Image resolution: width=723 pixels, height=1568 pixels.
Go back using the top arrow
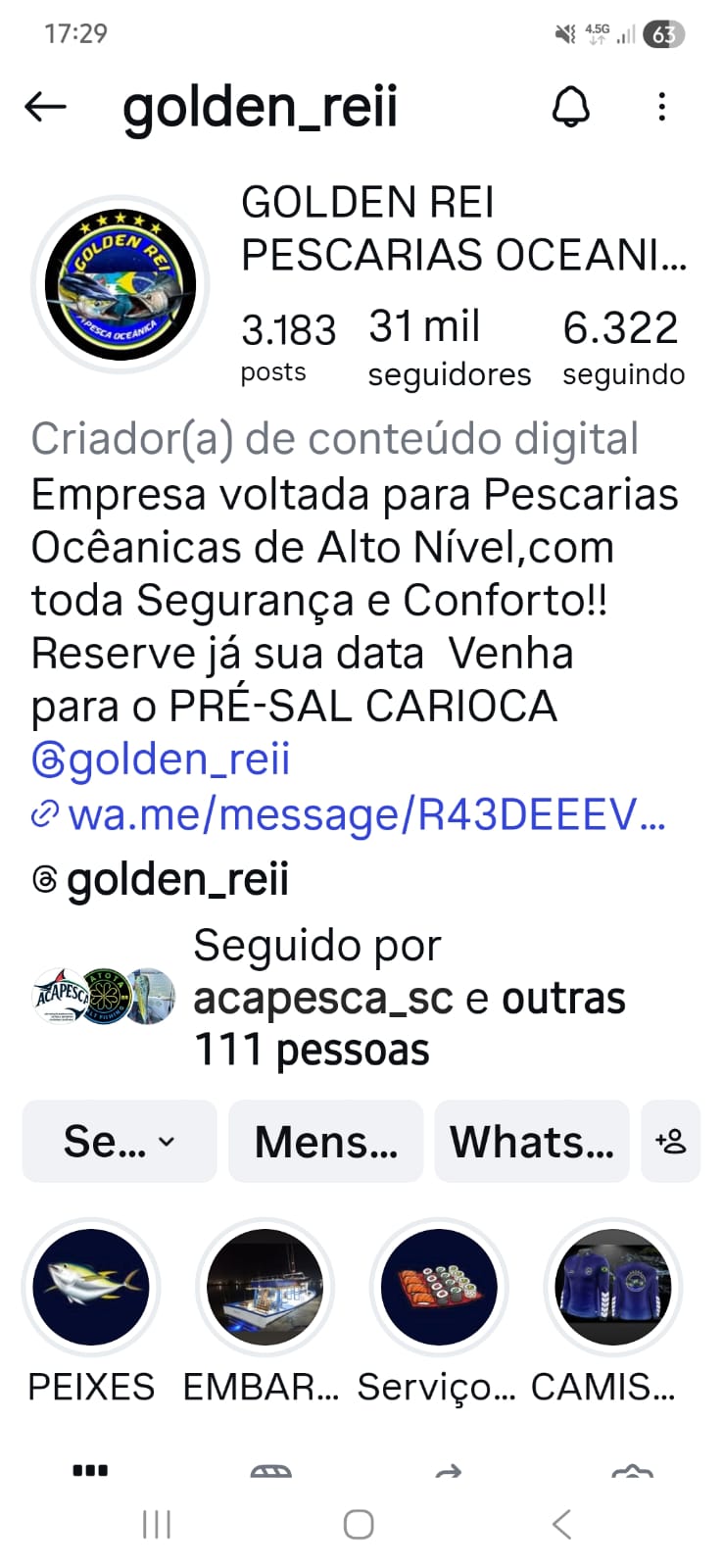click(x=45, y=106)
